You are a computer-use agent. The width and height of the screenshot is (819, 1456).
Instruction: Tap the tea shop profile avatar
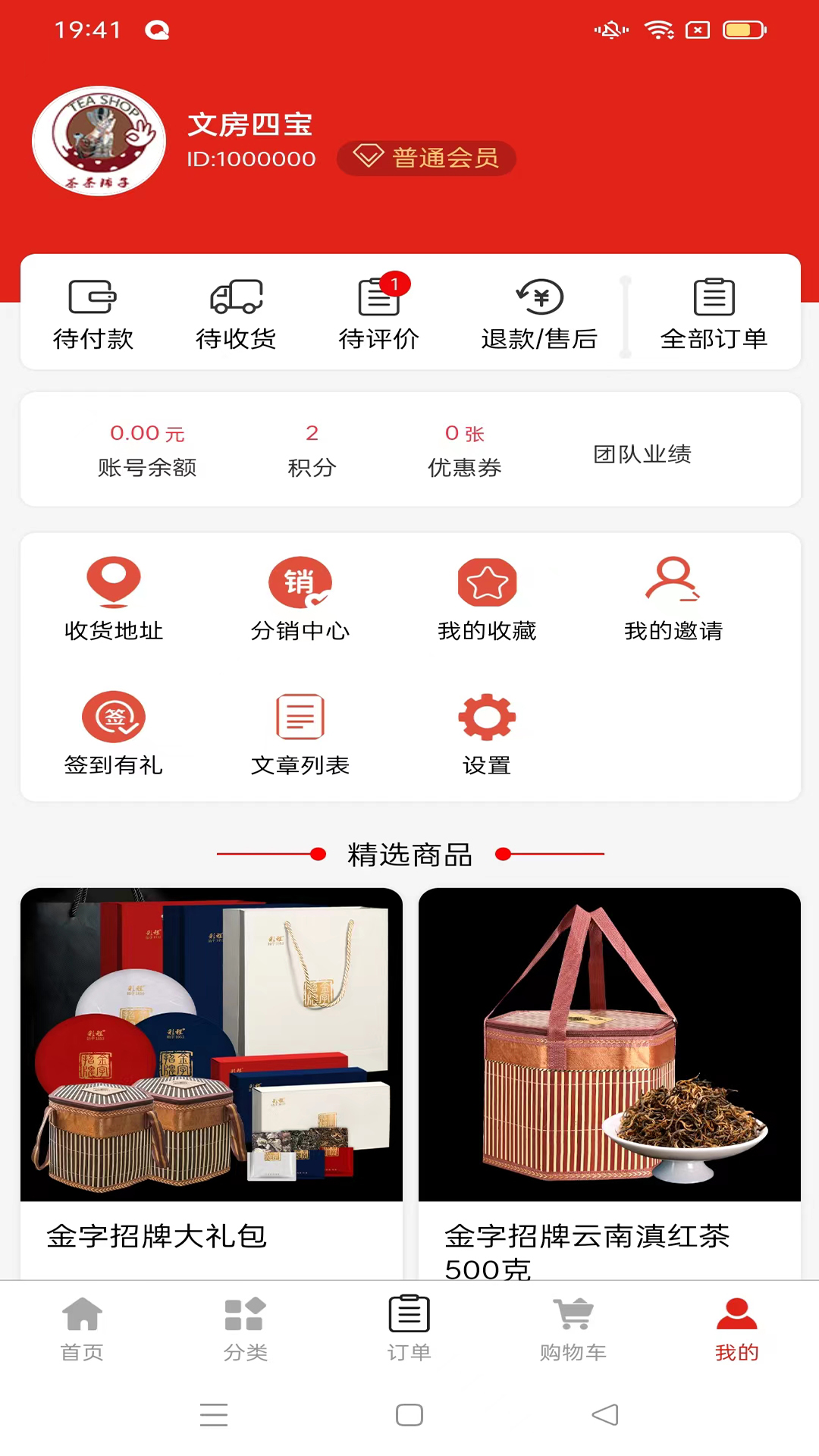(x=99, y=142)
